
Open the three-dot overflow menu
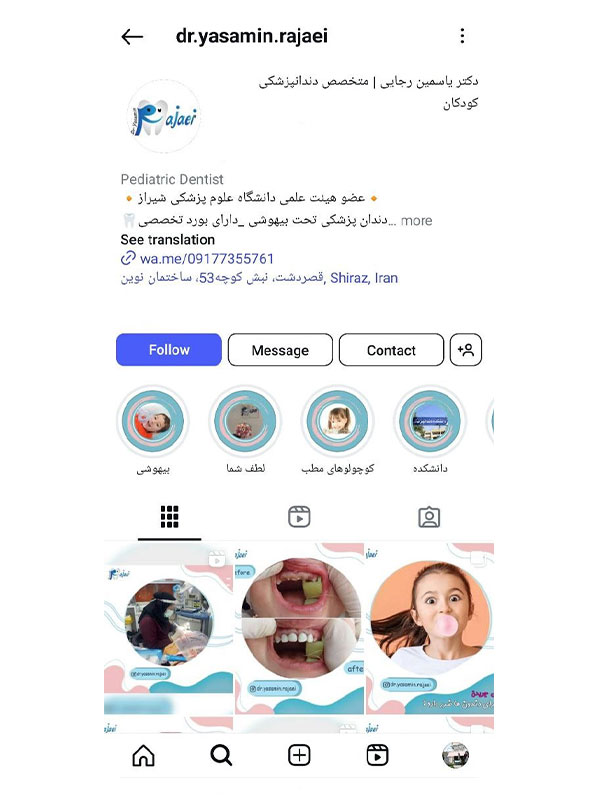coord(462,37)
